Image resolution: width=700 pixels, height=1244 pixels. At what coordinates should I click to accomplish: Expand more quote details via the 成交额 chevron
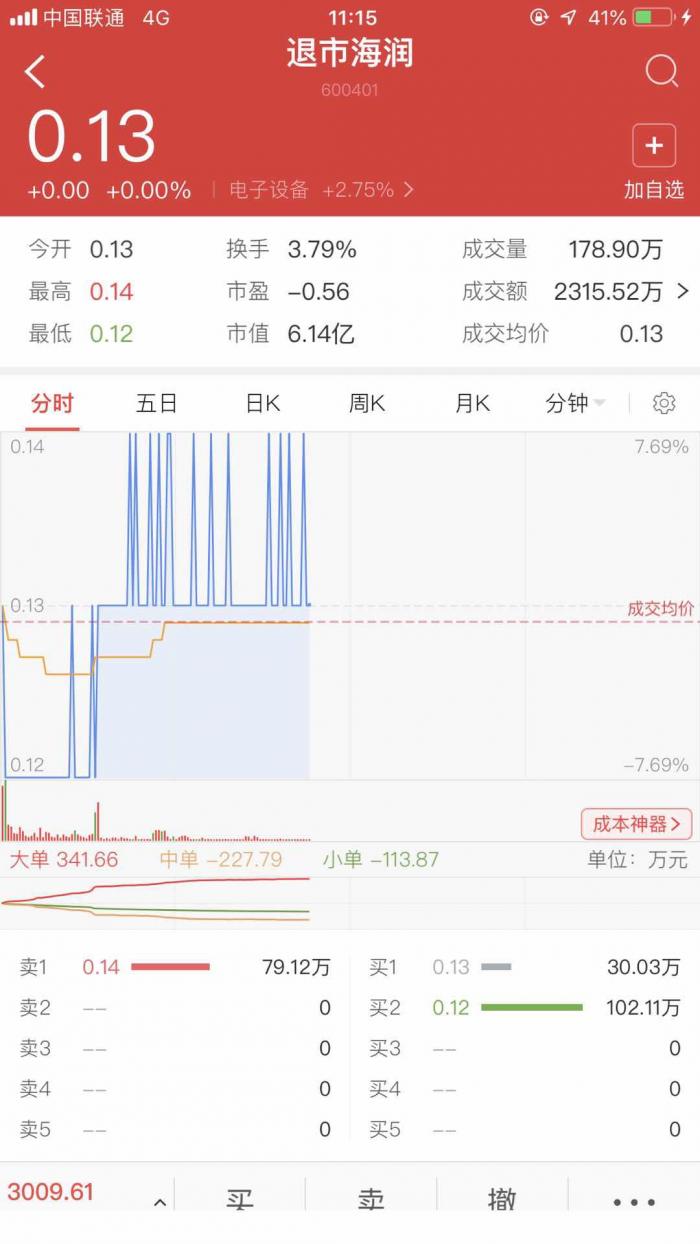click(x=683, y=292)
